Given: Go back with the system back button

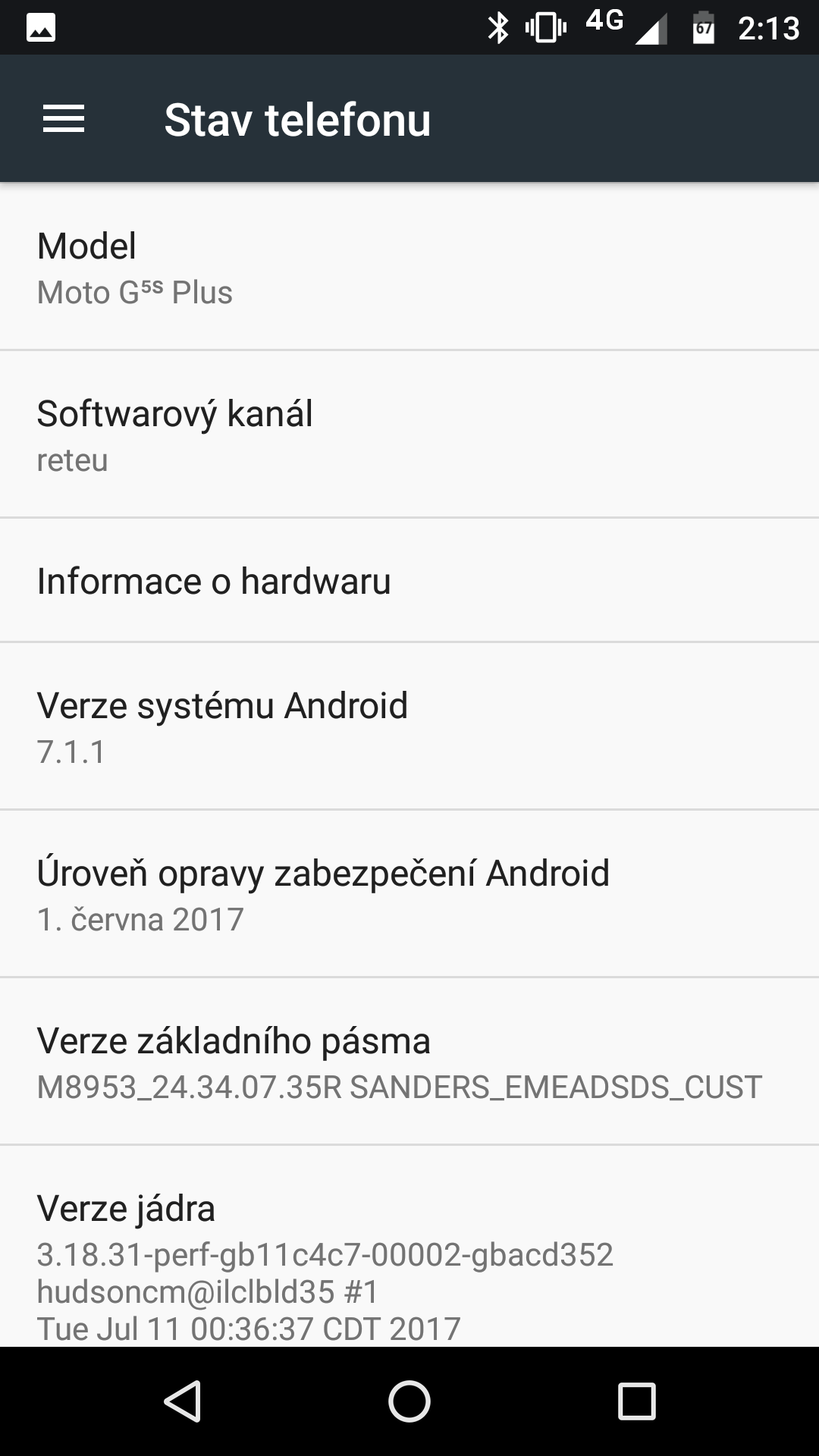Looking at the screenshot, I should pyautogui.click(x=182, y=1401).
